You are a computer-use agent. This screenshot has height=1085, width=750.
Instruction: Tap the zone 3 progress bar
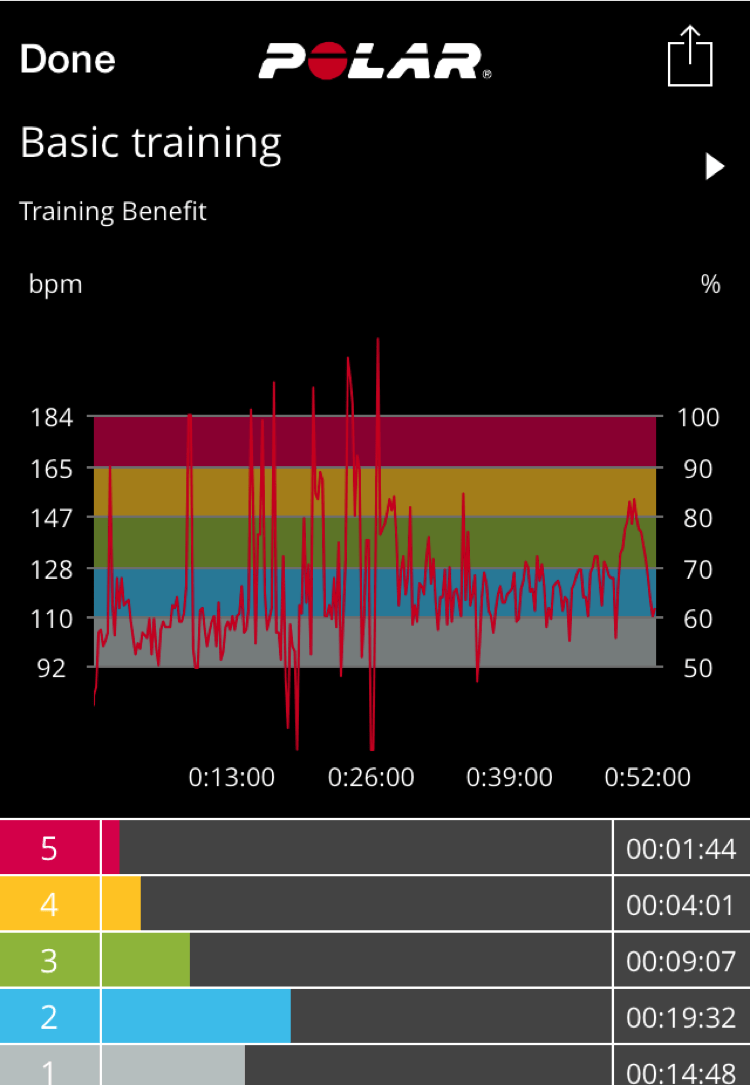[x=145, y=960]
